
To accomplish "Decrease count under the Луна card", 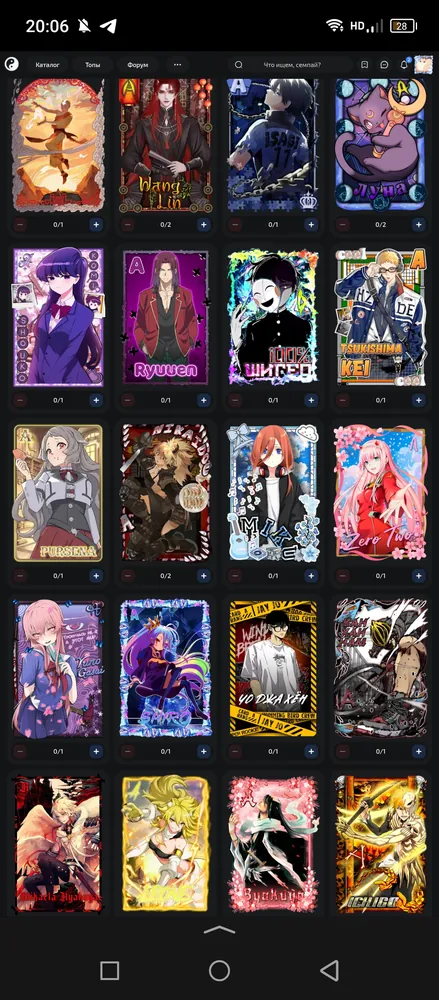I will [343, 224].
